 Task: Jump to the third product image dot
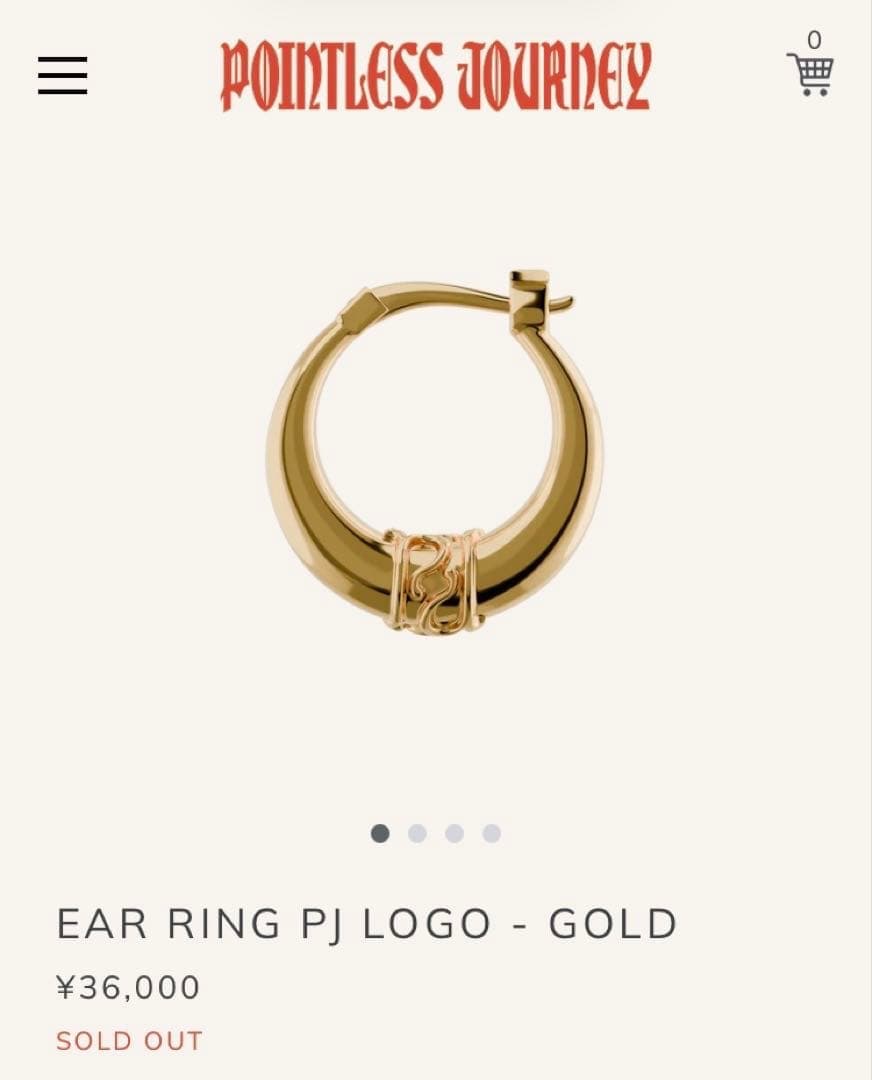(x=454, y=833)
